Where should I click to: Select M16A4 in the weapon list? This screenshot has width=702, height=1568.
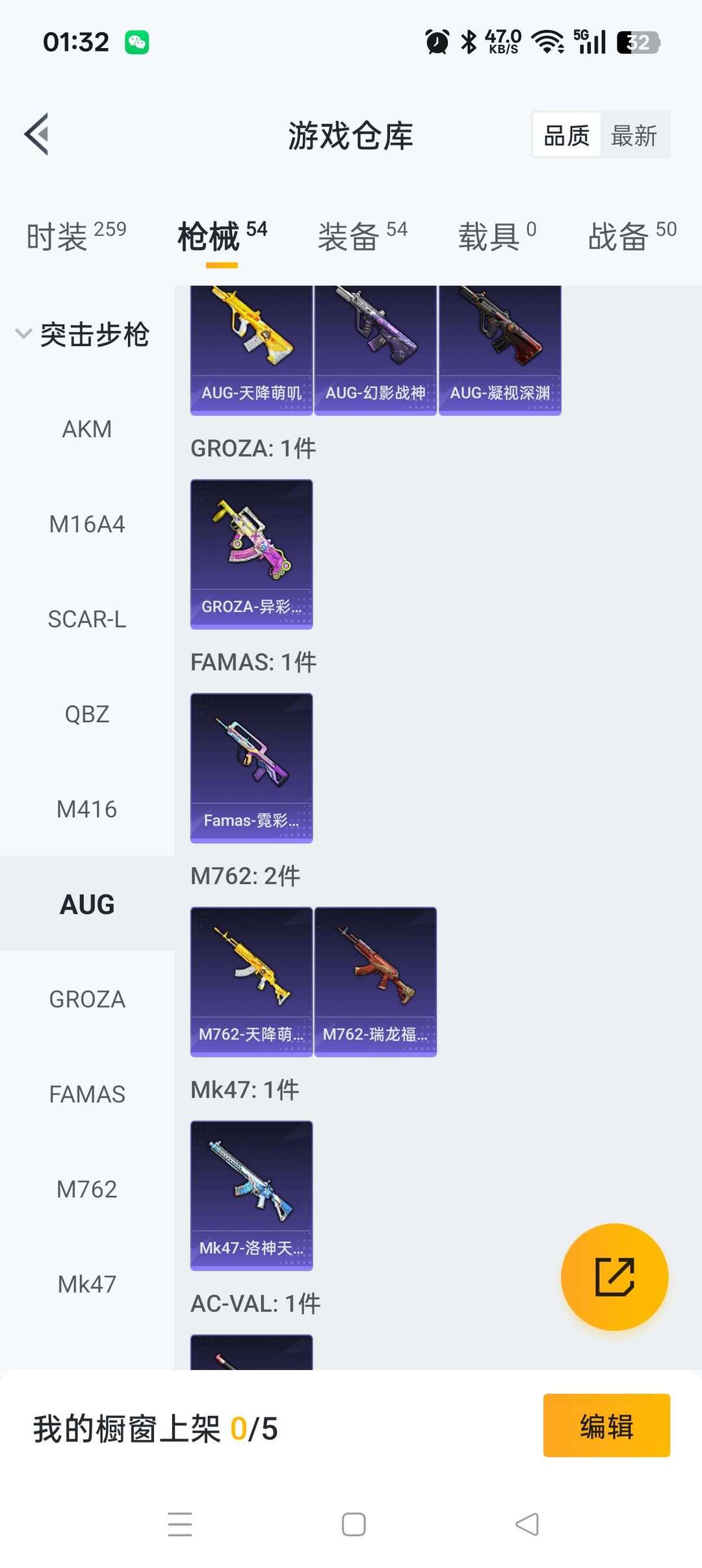(87, 524)
